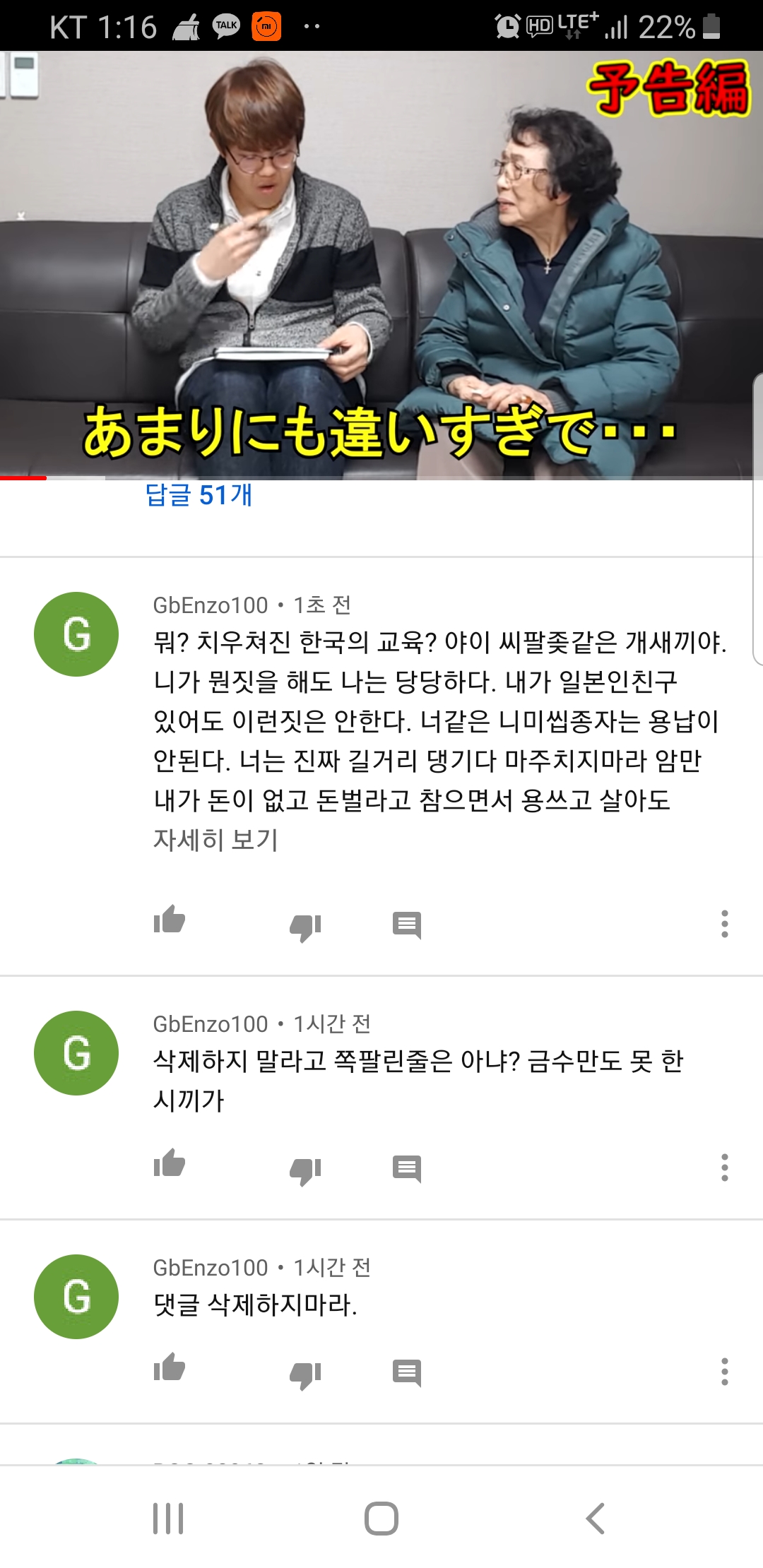Open overflow menu for the 1초 전 comment
This screenshot has height=1568, width=763.
pyautogui.click(x=724, y=924)
